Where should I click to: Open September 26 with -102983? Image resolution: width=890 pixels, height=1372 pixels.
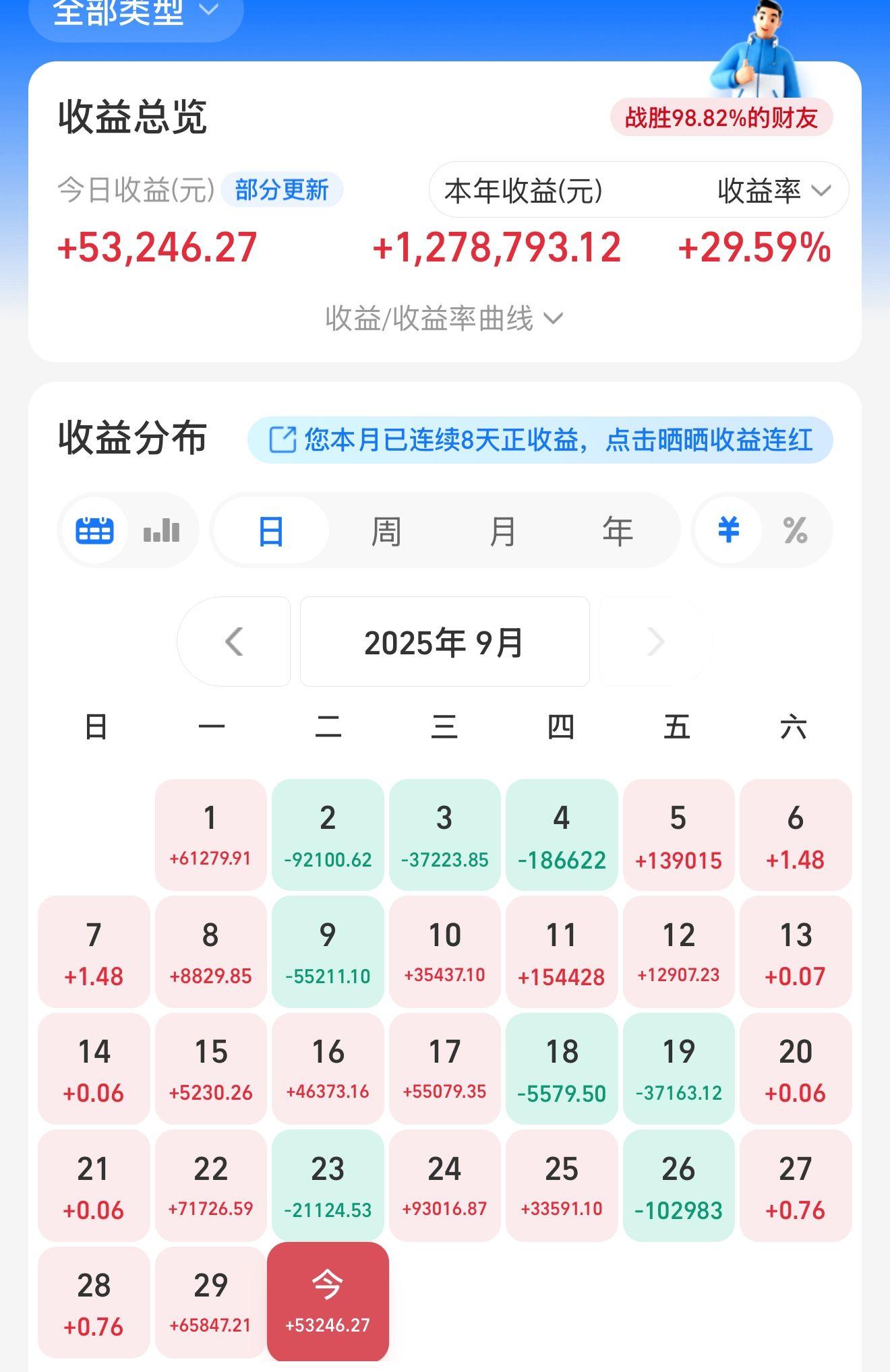pos(678,1185)
